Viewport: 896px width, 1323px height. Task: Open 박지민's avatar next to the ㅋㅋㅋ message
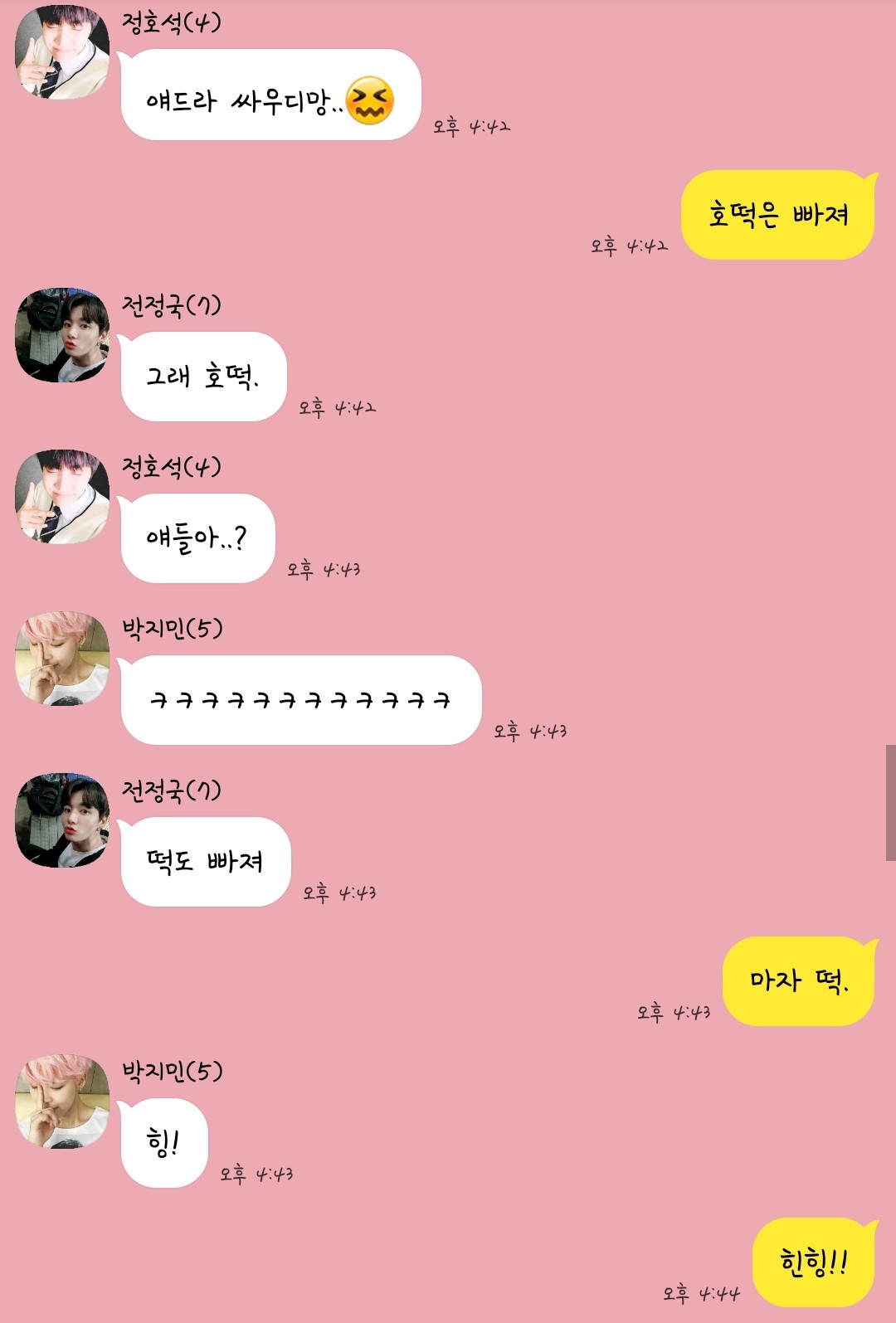(x=62, y=659)
